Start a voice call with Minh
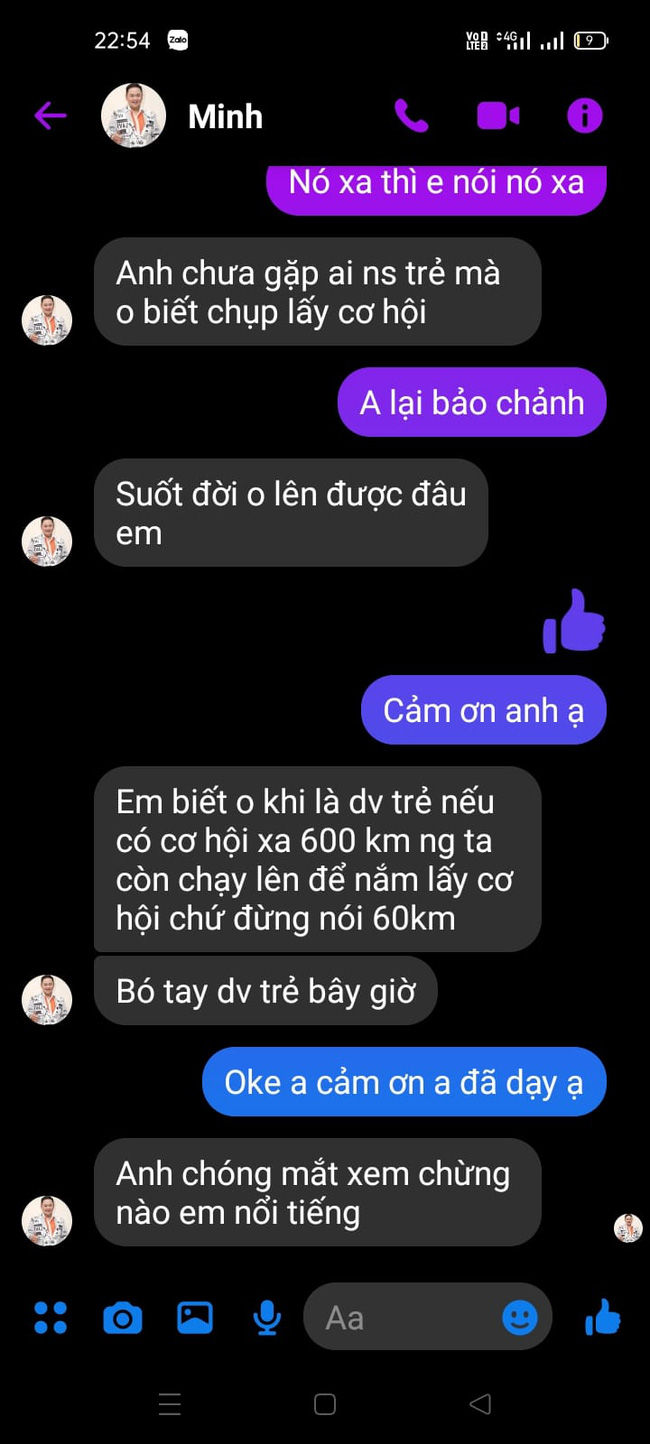Viewport: 650px width, 1444px height. (x=411, y=116)
